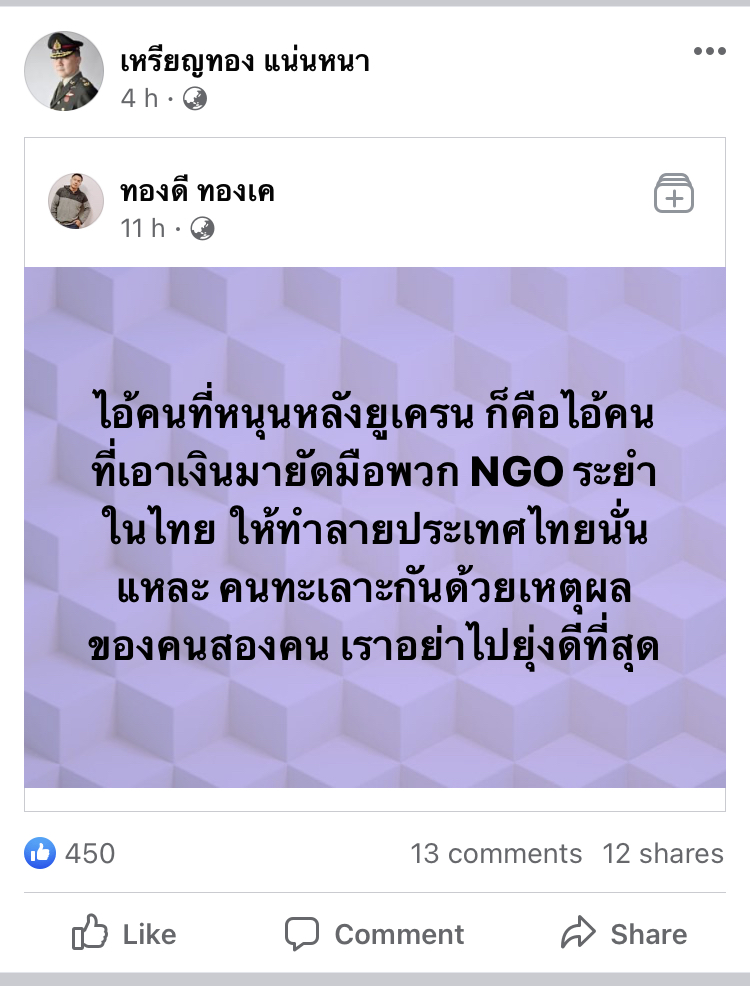View the 13 comments
Image resolution: width=750 pixels, height=986 pixels.
coord(496,854)
